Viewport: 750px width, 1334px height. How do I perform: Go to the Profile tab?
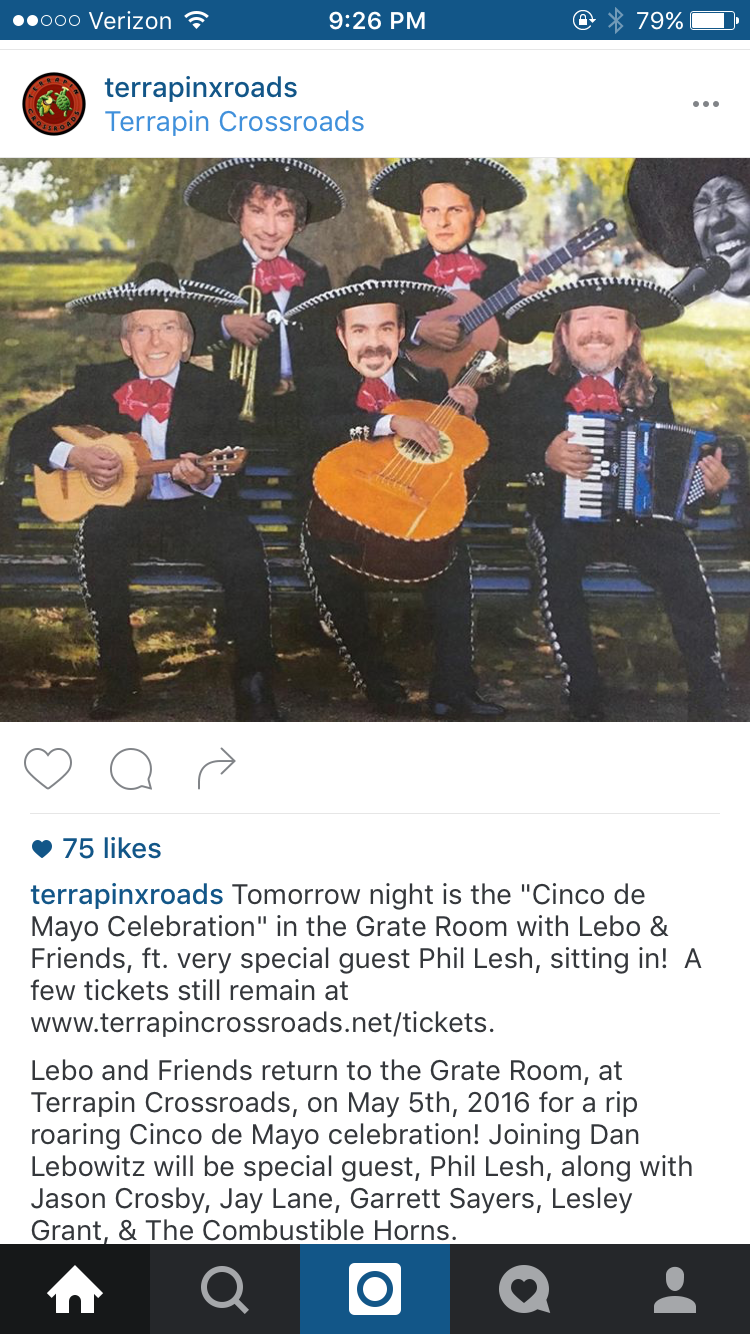pos(675,1290)
